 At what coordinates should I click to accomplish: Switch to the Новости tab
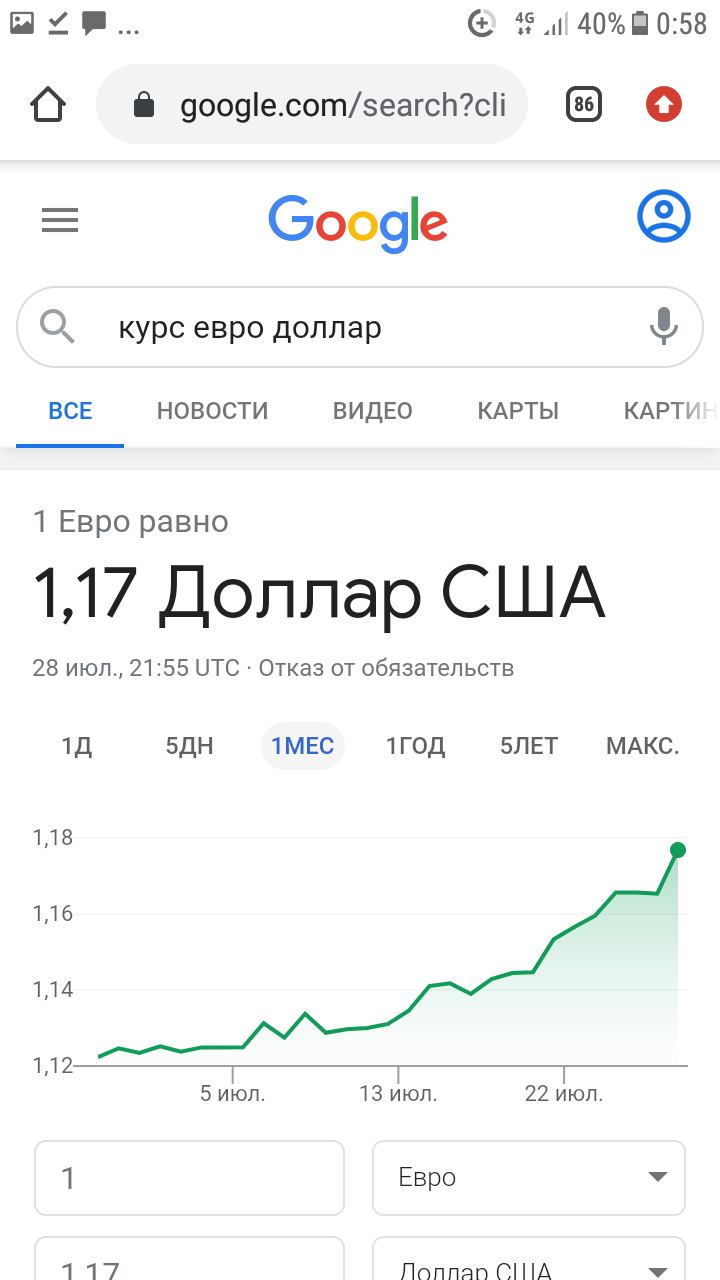coord(212,411)
